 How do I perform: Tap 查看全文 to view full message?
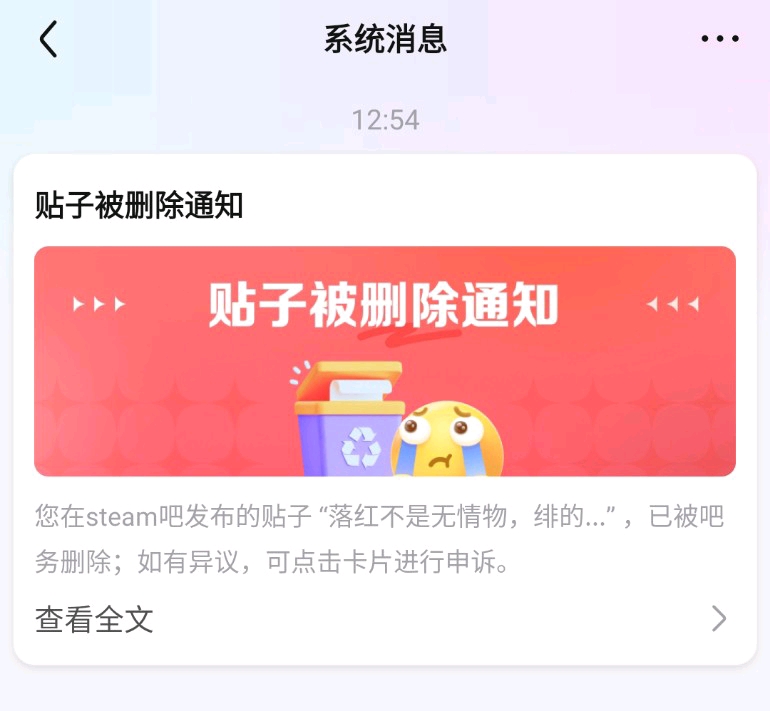point(385,619)
